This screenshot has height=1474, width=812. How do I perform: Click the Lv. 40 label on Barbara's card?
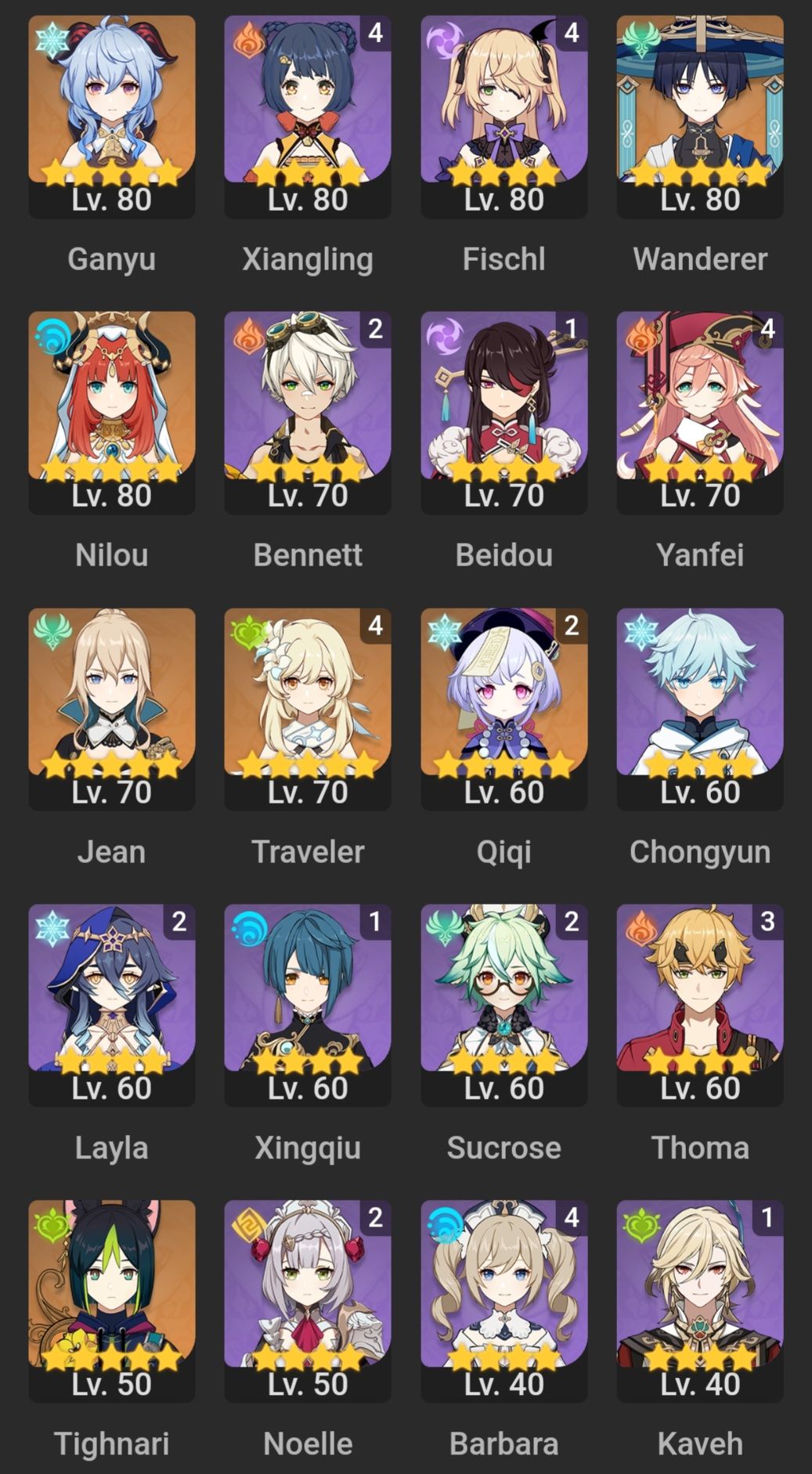[503, 1384]
